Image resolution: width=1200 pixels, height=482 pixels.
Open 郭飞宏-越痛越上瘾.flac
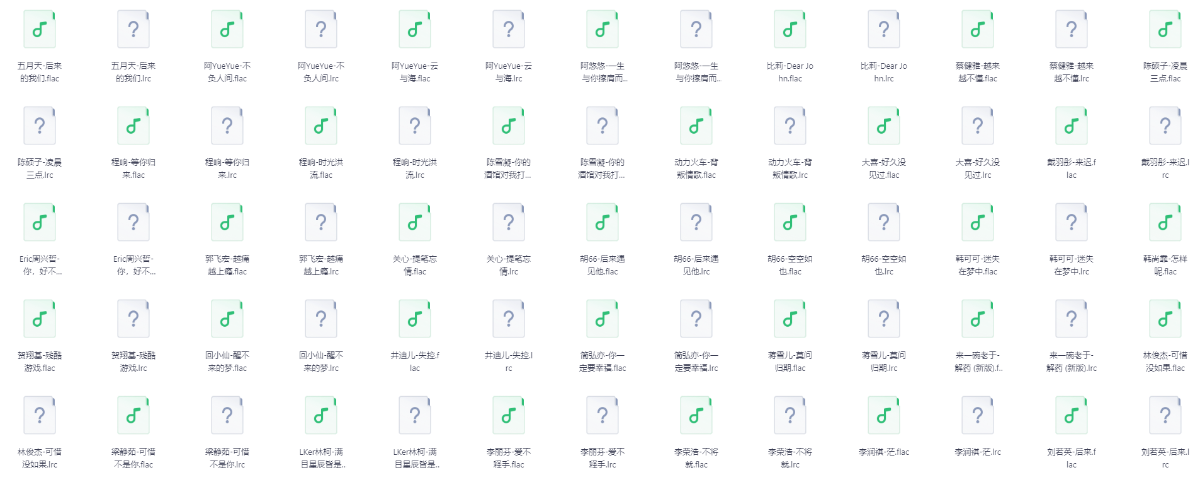click(227, 222)
